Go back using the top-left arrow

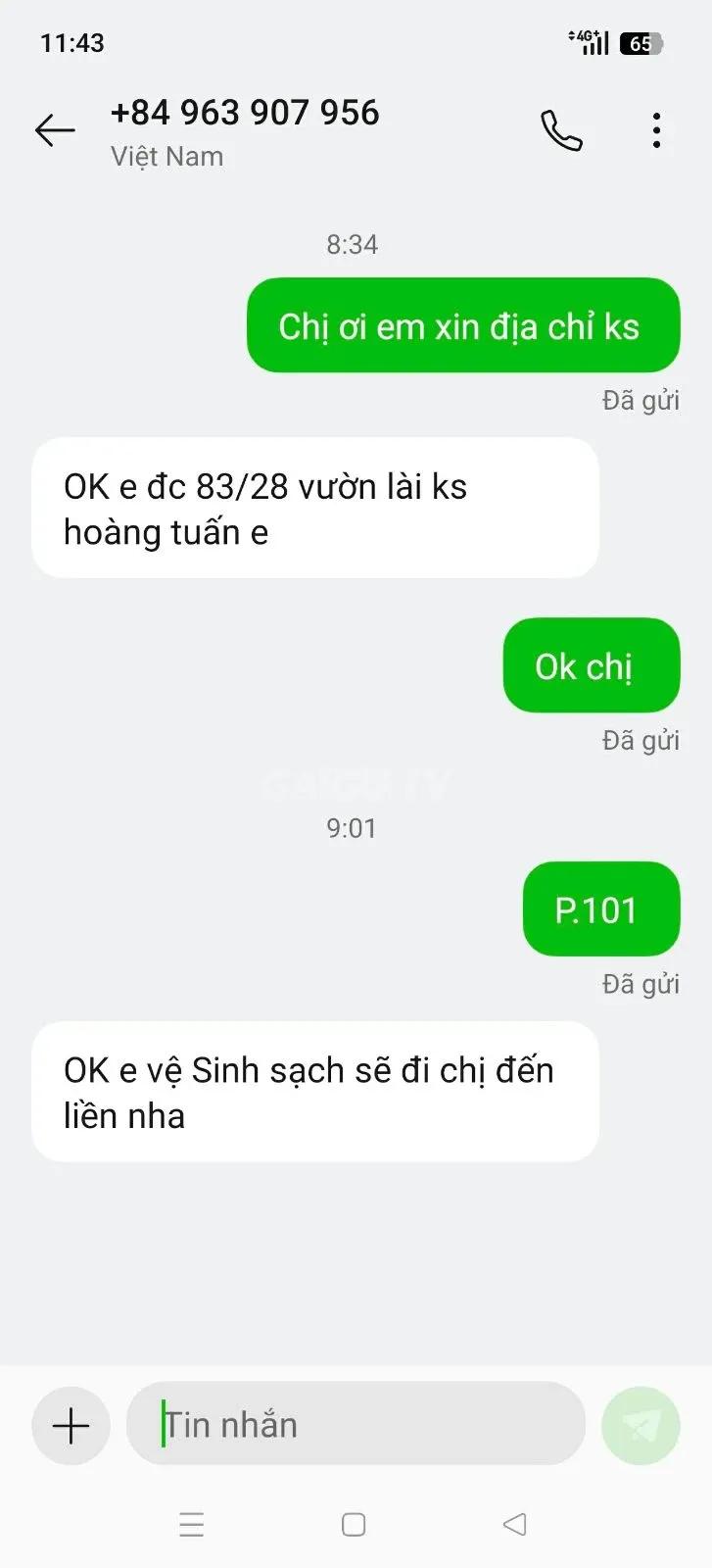point(55,130)
